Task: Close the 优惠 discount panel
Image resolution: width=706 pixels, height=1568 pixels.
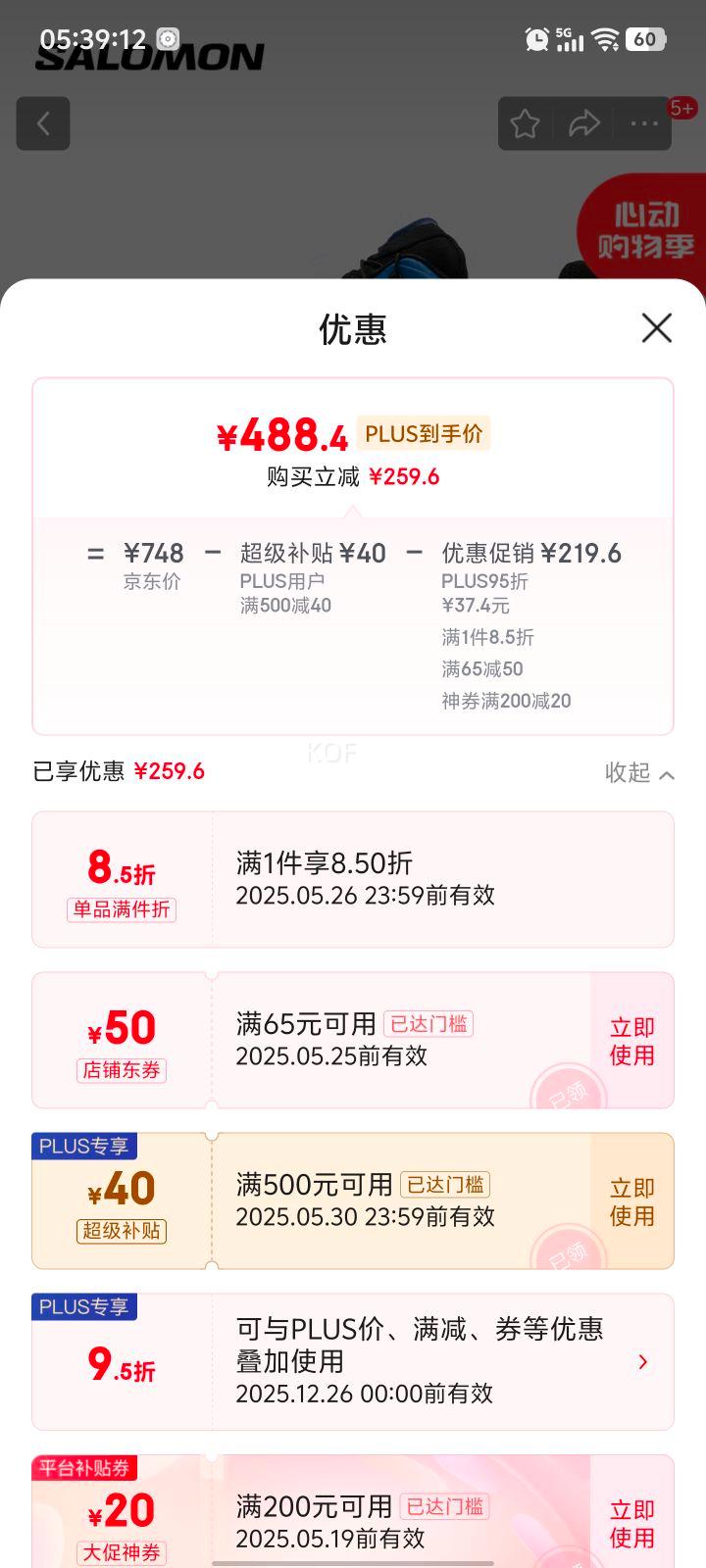Action: (x=656, y=327)
